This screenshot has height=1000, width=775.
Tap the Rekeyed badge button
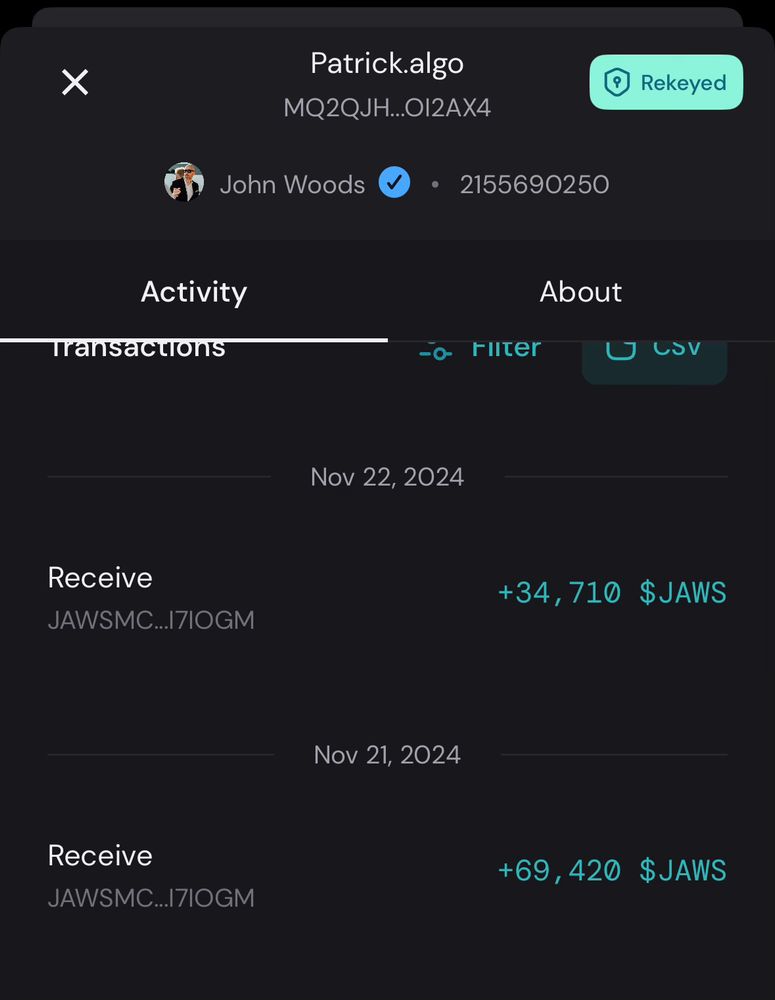[666, 82]
